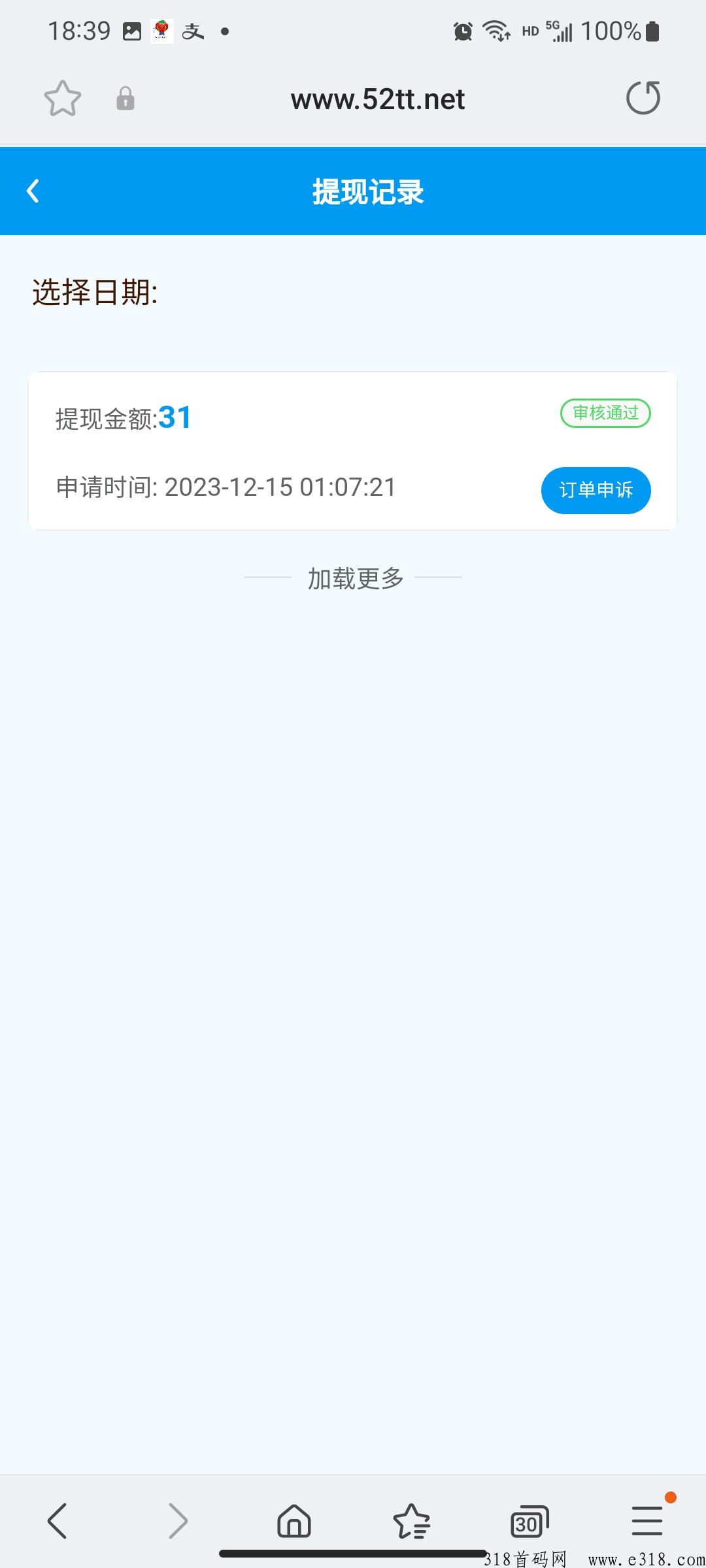Tap the browser forward arrow

(x=177, y=1521)
